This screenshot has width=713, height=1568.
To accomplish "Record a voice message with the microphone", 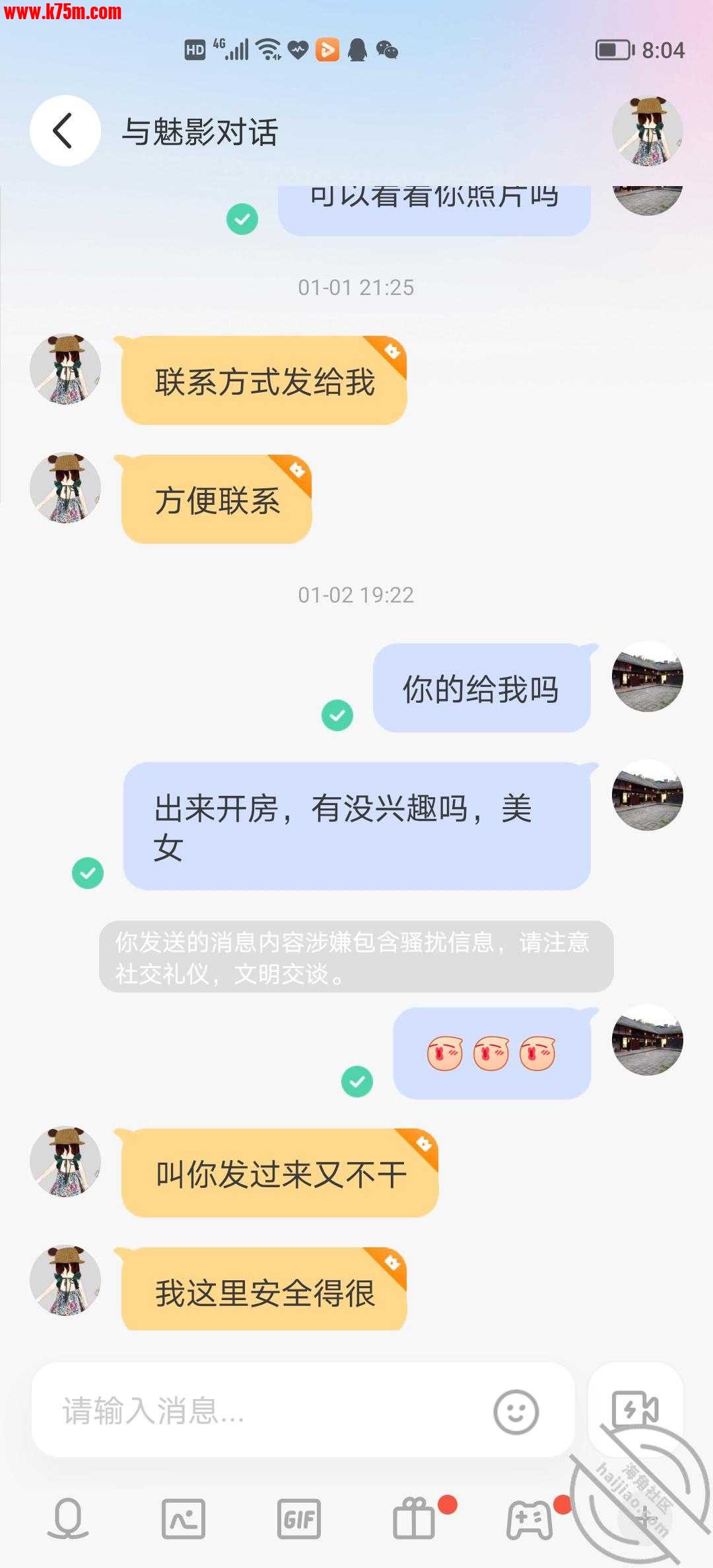I will [68, 1518].
